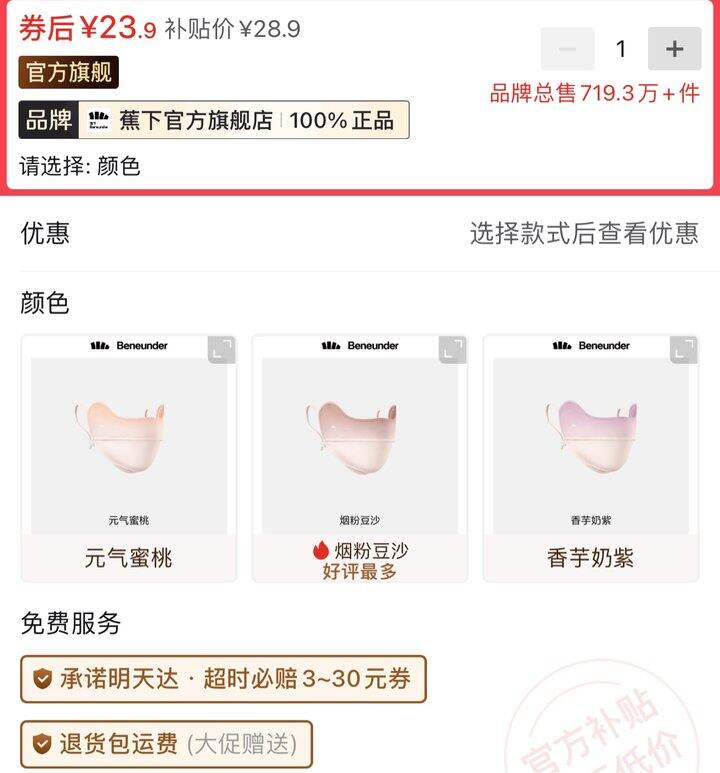This screenshot has width=720, height=773.
Task: Enlarge the 元气蜜桃 product image
Action: pyautogui.click(x=221, y=349)
